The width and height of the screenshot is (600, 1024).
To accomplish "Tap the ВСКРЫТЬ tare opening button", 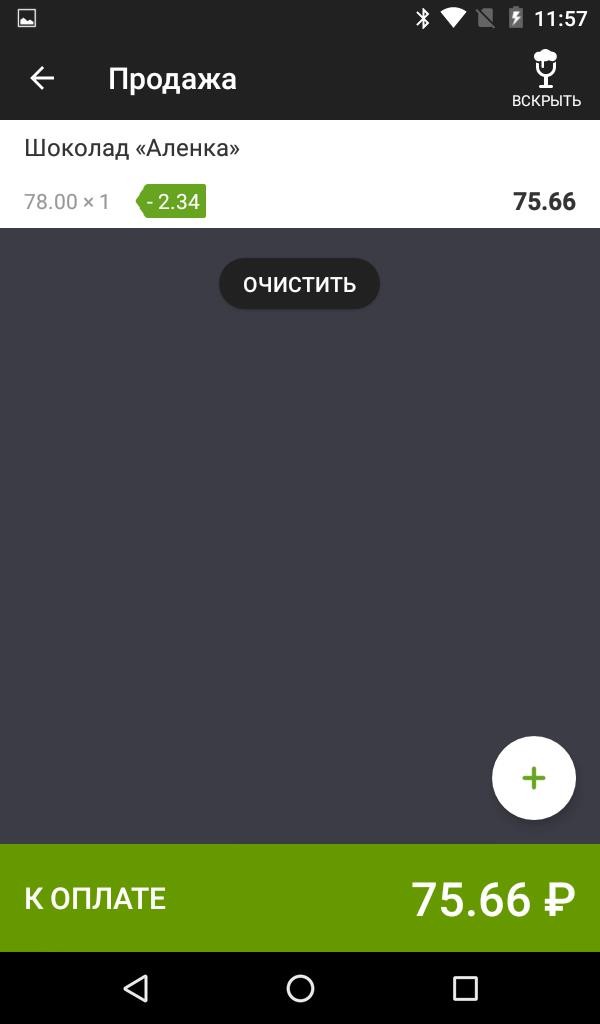I will 546,80.
